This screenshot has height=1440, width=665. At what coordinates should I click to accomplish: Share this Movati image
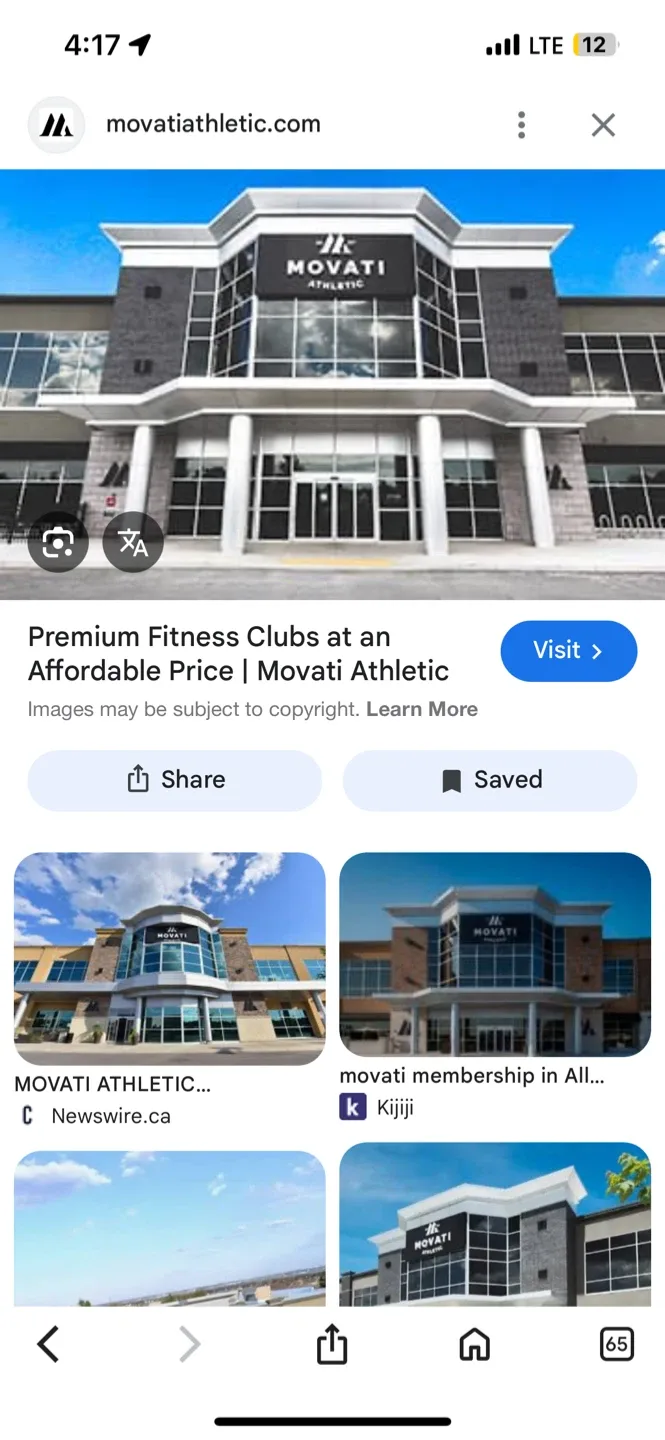point(175,780)
